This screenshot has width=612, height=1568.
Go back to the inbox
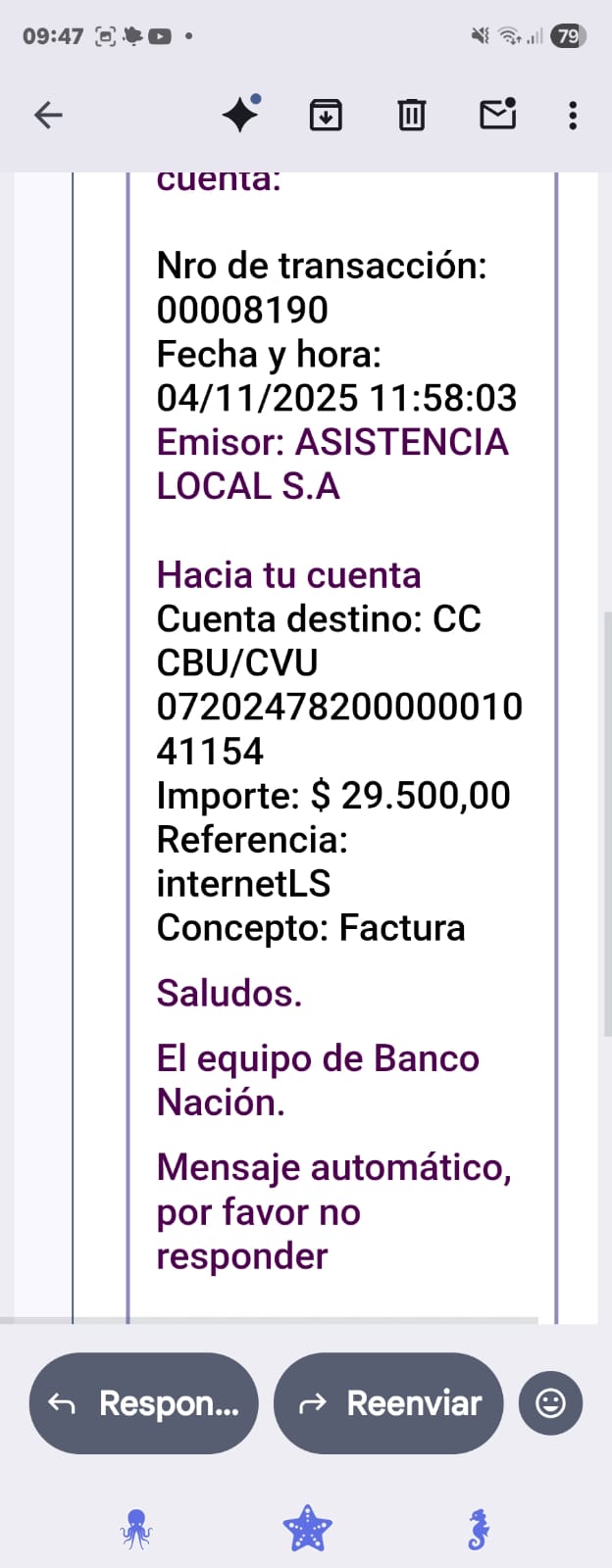[48, 116]
